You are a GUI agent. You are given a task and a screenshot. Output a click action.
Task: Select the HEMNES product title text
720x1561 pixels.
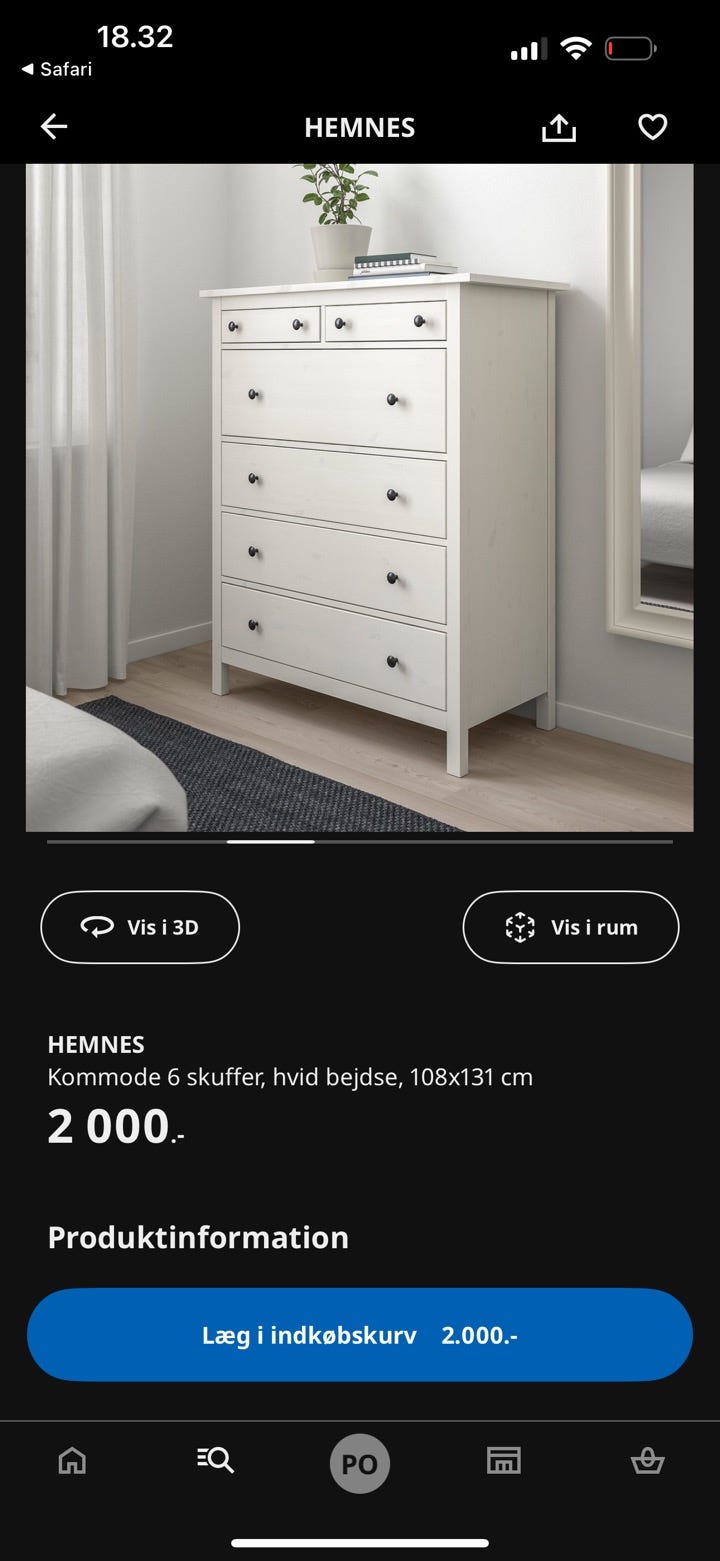(x=96, y=1044)
